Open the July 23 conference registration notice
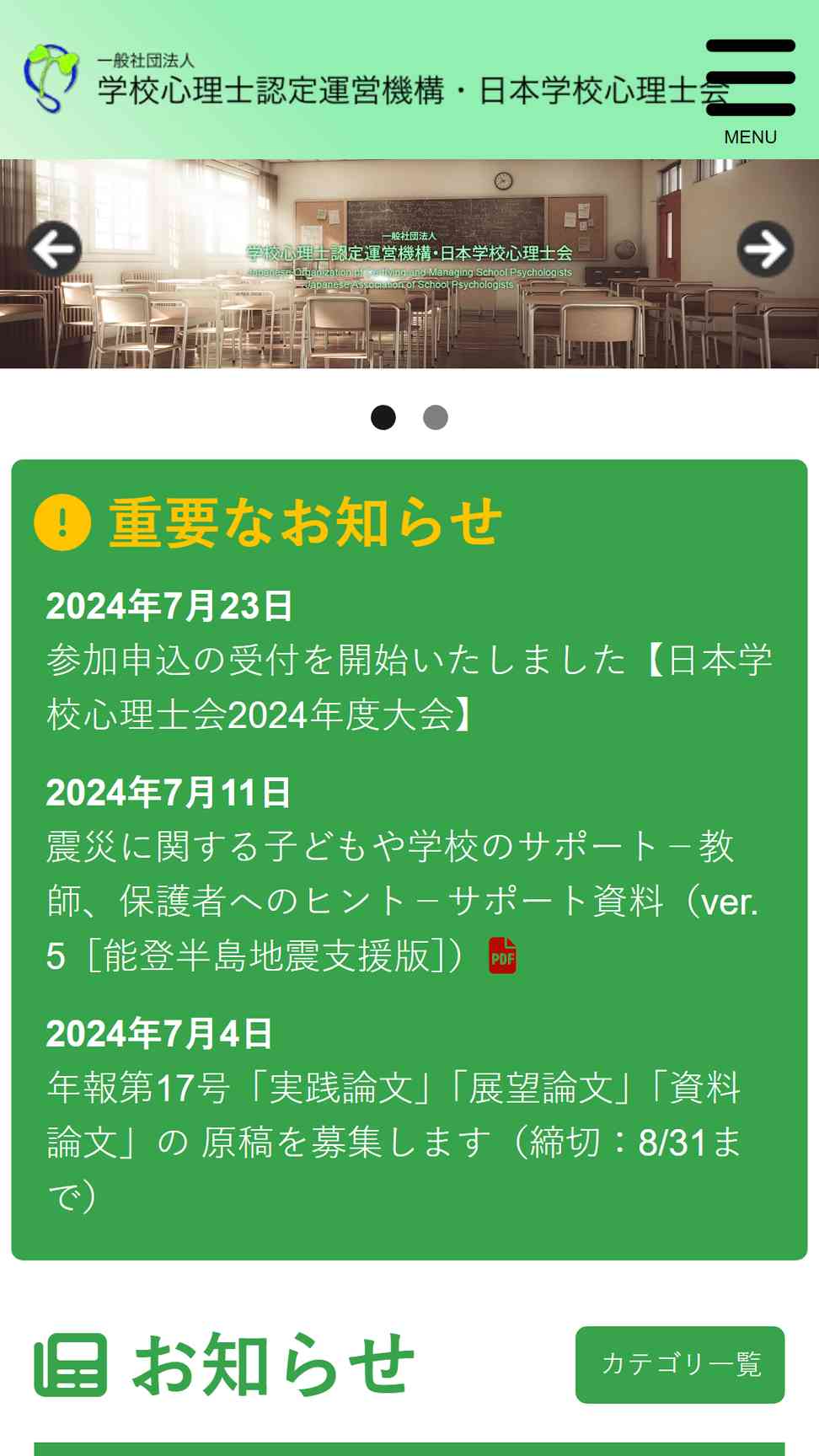Screen dimensions: 819x1456 (x=409, y=687)
